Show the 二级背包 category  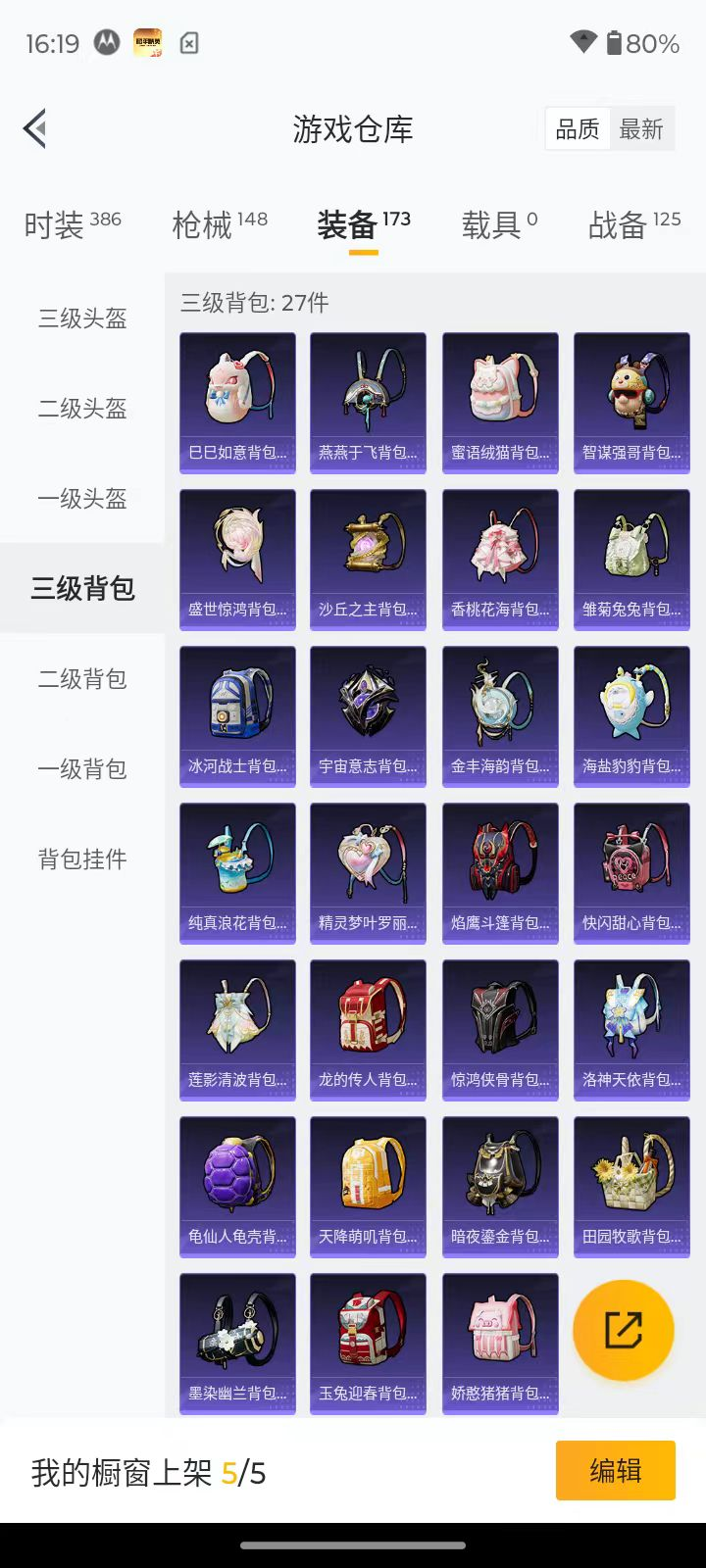pyautogui.click(x=82, y=679)
